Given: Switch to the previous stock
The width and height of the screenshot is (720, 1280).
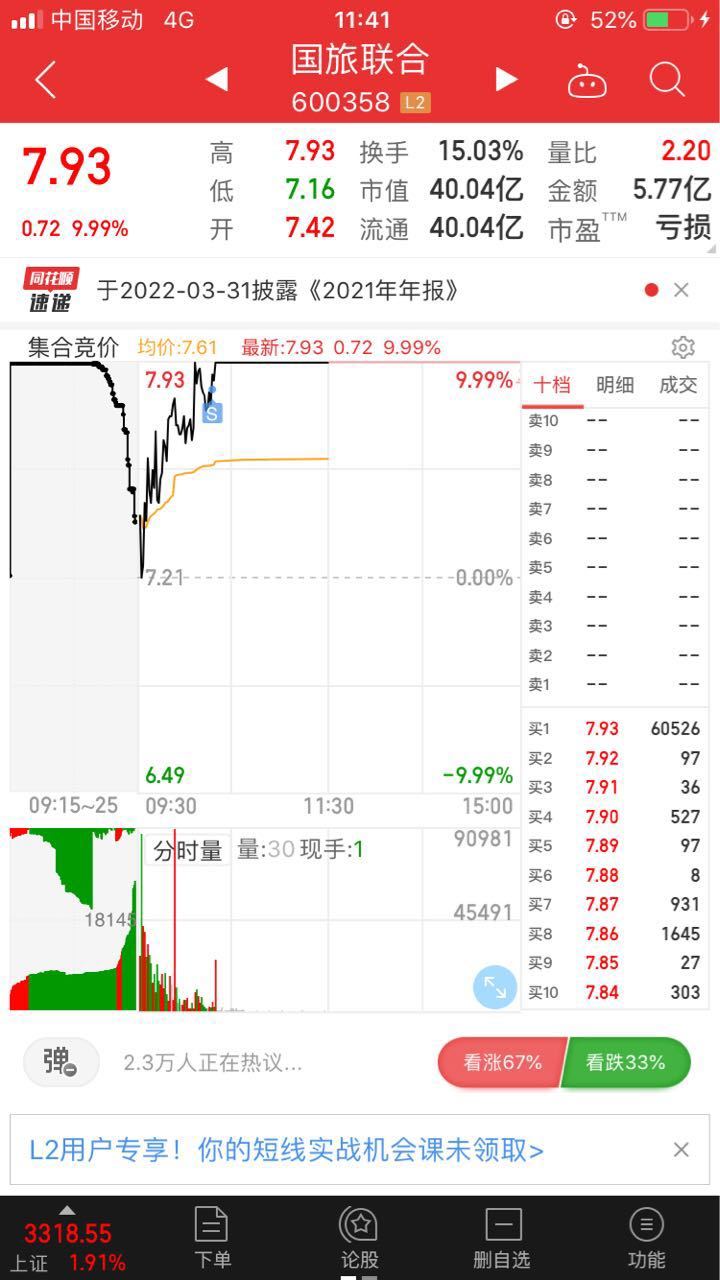Looking at the screenshot, I should point(216,79).
